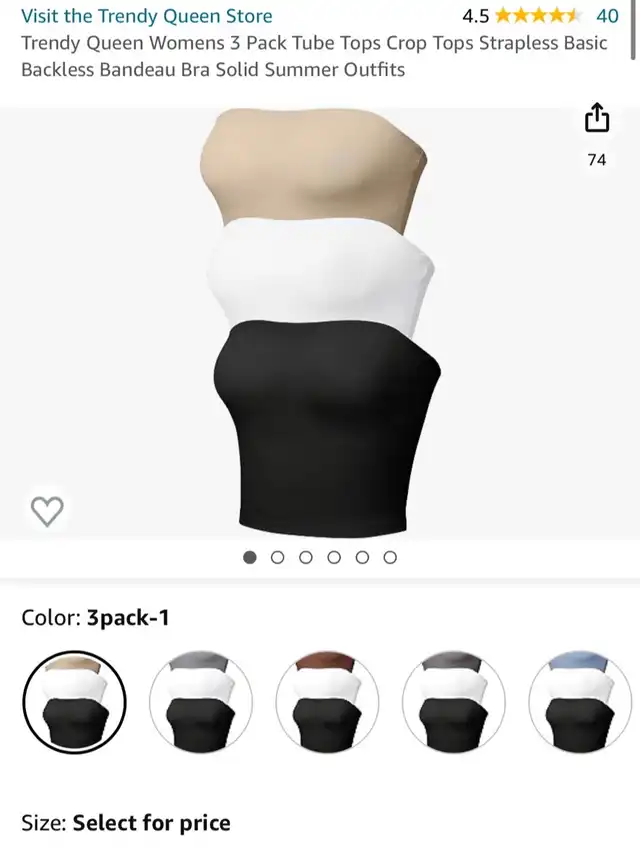Pick the brown pack color swatch
The height and width of the screenshot is (854, 640).
click(x=327, y=701)
